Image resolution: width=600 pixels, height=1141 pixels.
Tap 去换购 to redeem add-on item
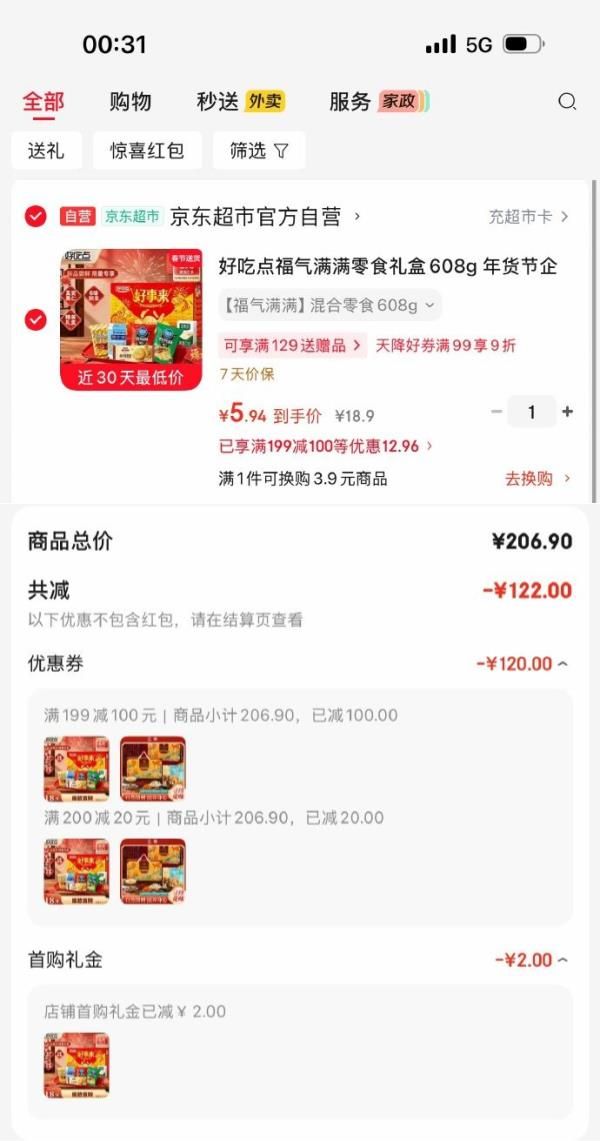point(537,478)
